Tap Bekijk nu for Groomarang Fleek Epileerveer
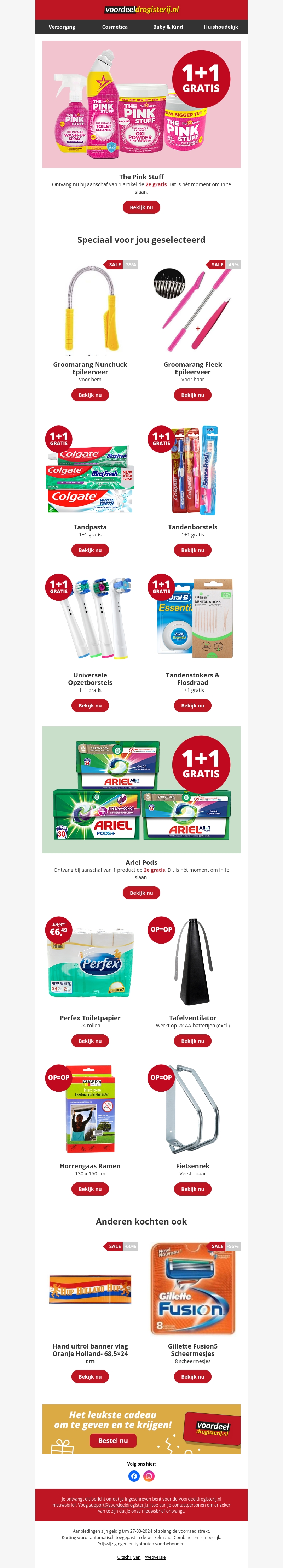 tap(193, 395)
